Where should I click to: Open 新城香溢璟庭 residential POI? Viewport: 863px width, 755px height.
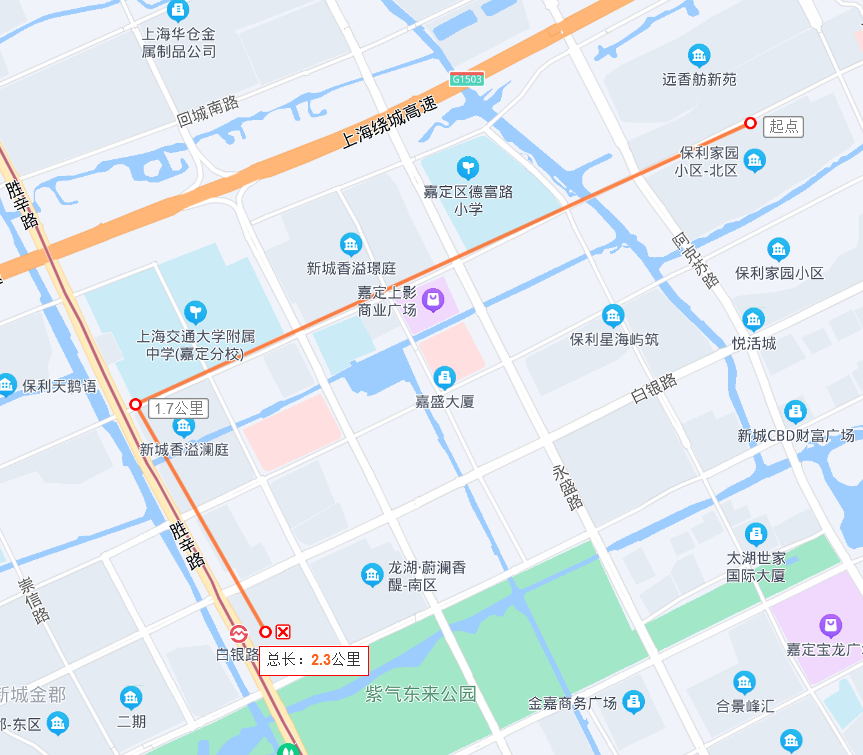[x=350, y=244]
